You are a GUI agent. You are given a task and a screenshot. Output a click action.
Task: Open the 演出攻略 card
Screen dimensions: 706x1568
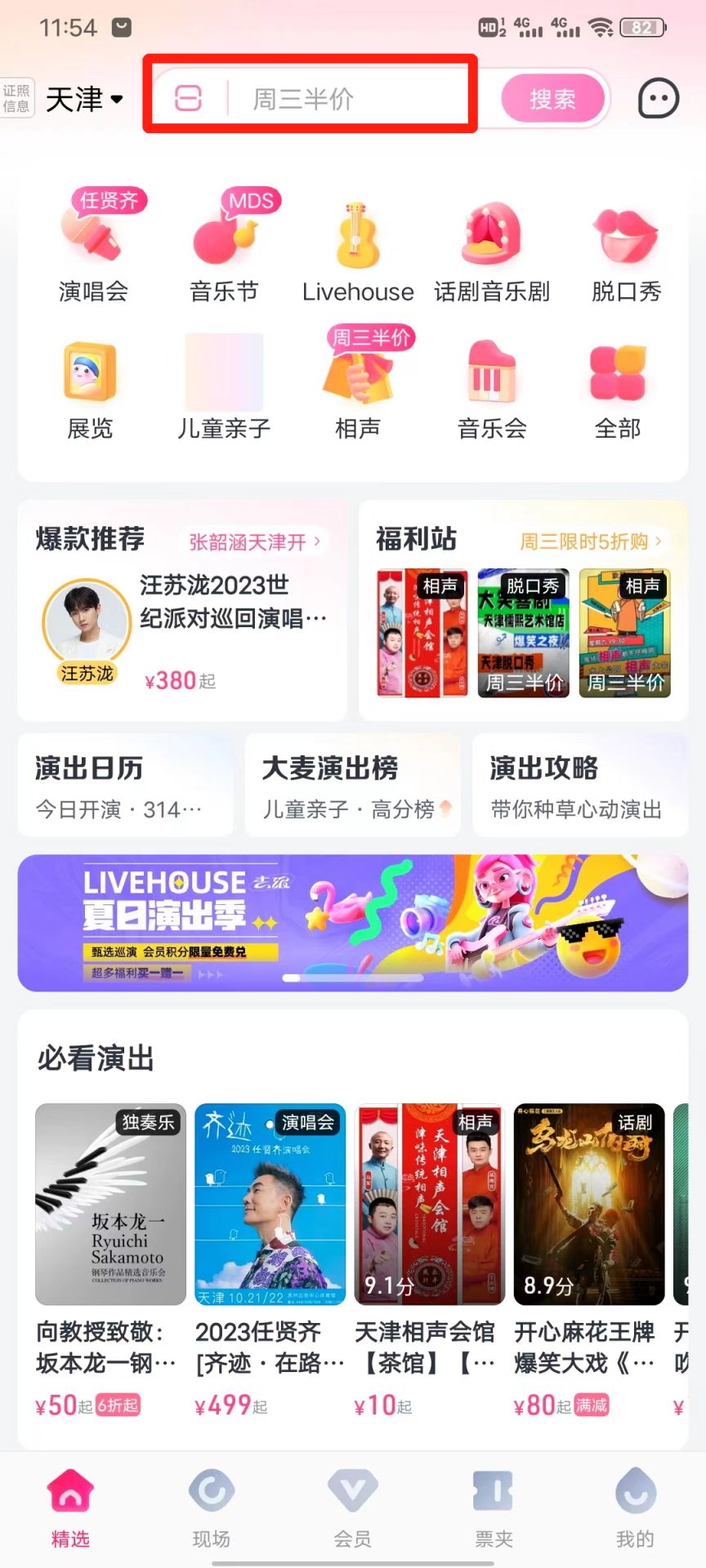tap(579, 786)
